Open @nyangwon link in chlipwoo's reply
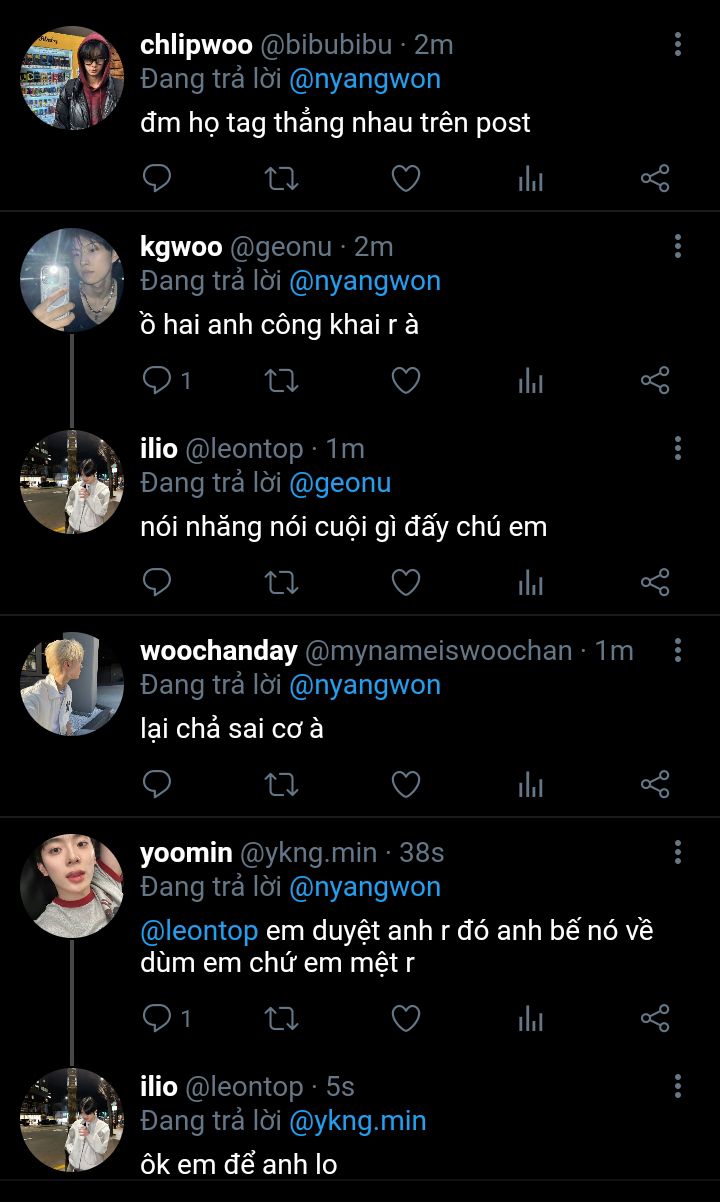Viewport: 720px width, 1202px height. [365, 79]
